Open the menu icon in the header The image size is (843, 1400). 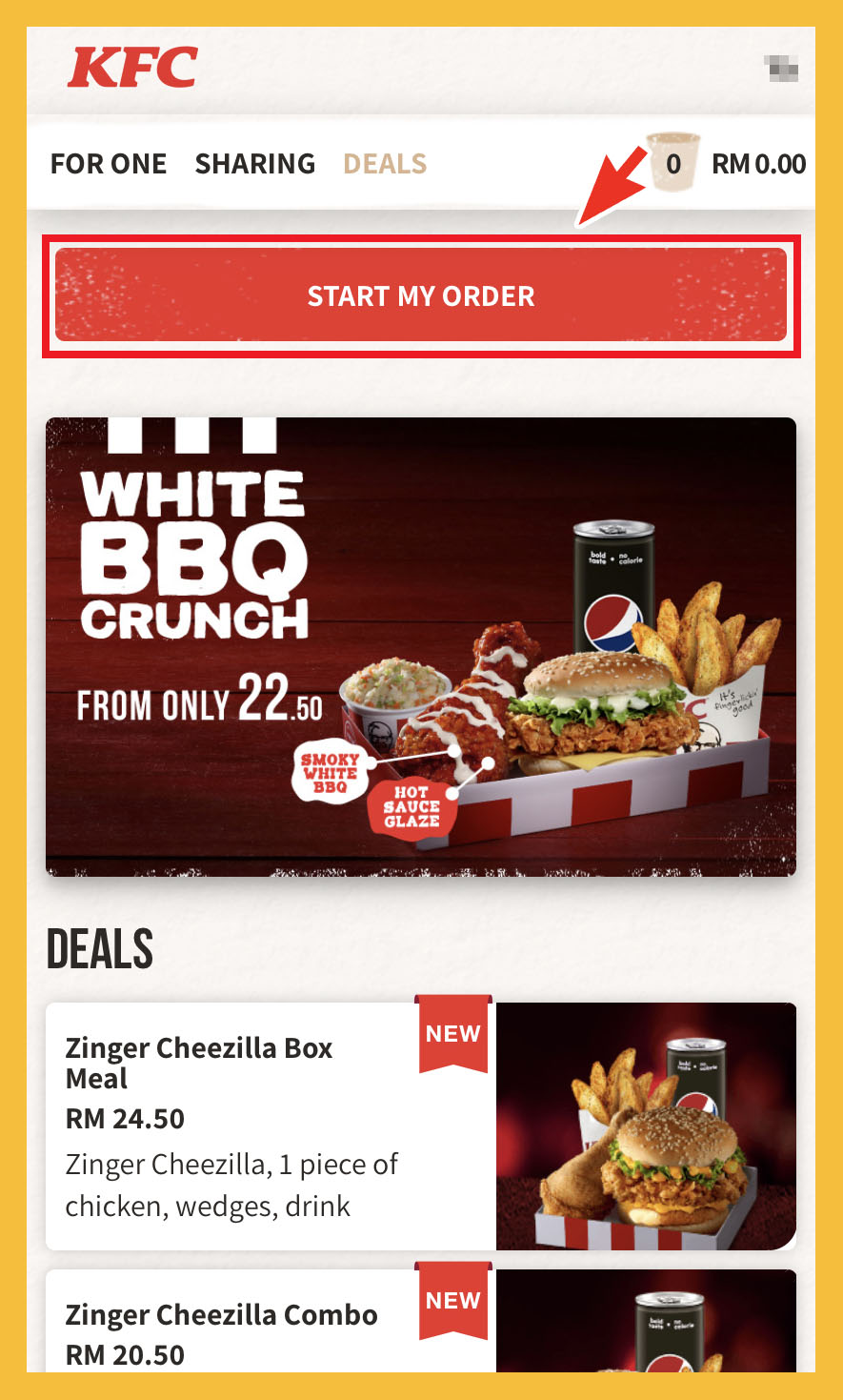tap(781, 69)
